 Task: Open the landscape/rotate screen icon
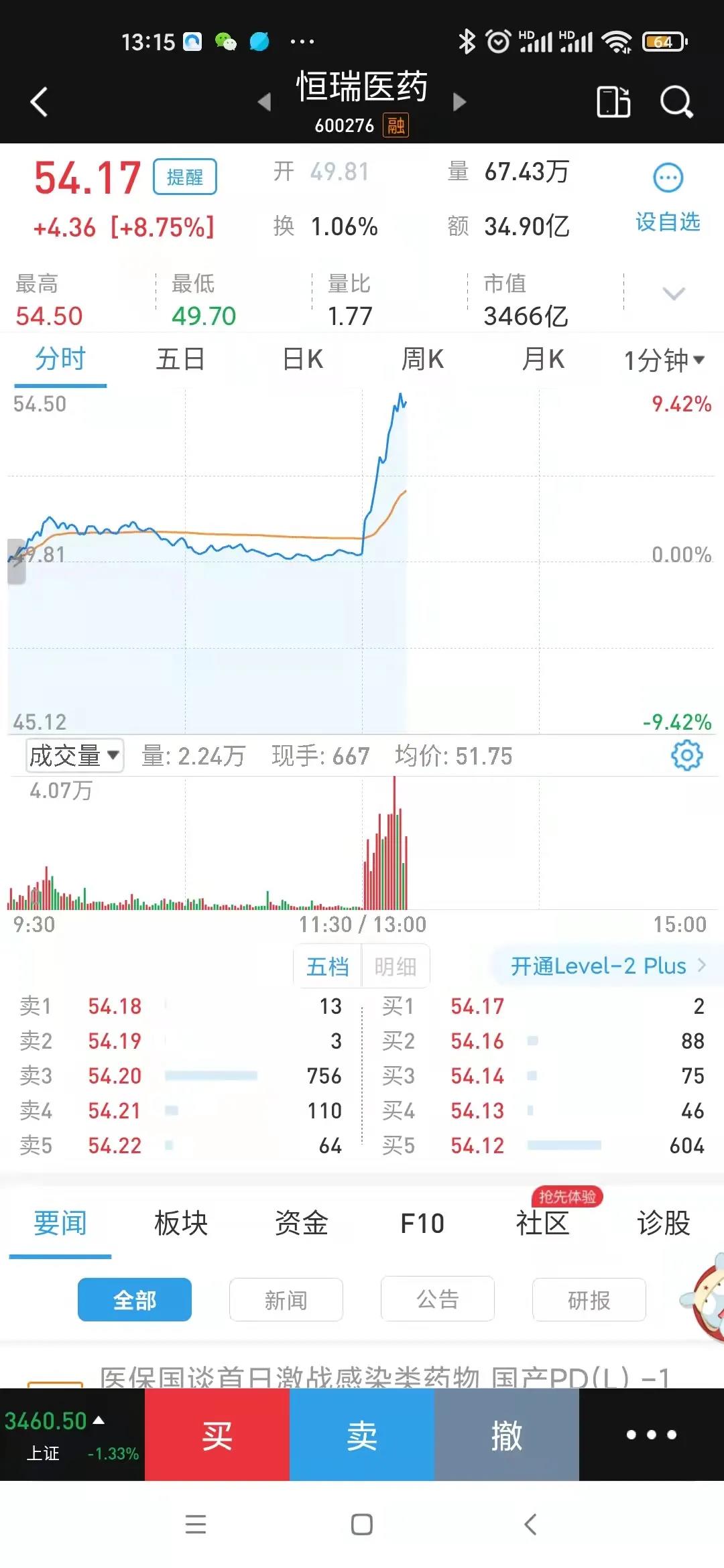(613, 103)
